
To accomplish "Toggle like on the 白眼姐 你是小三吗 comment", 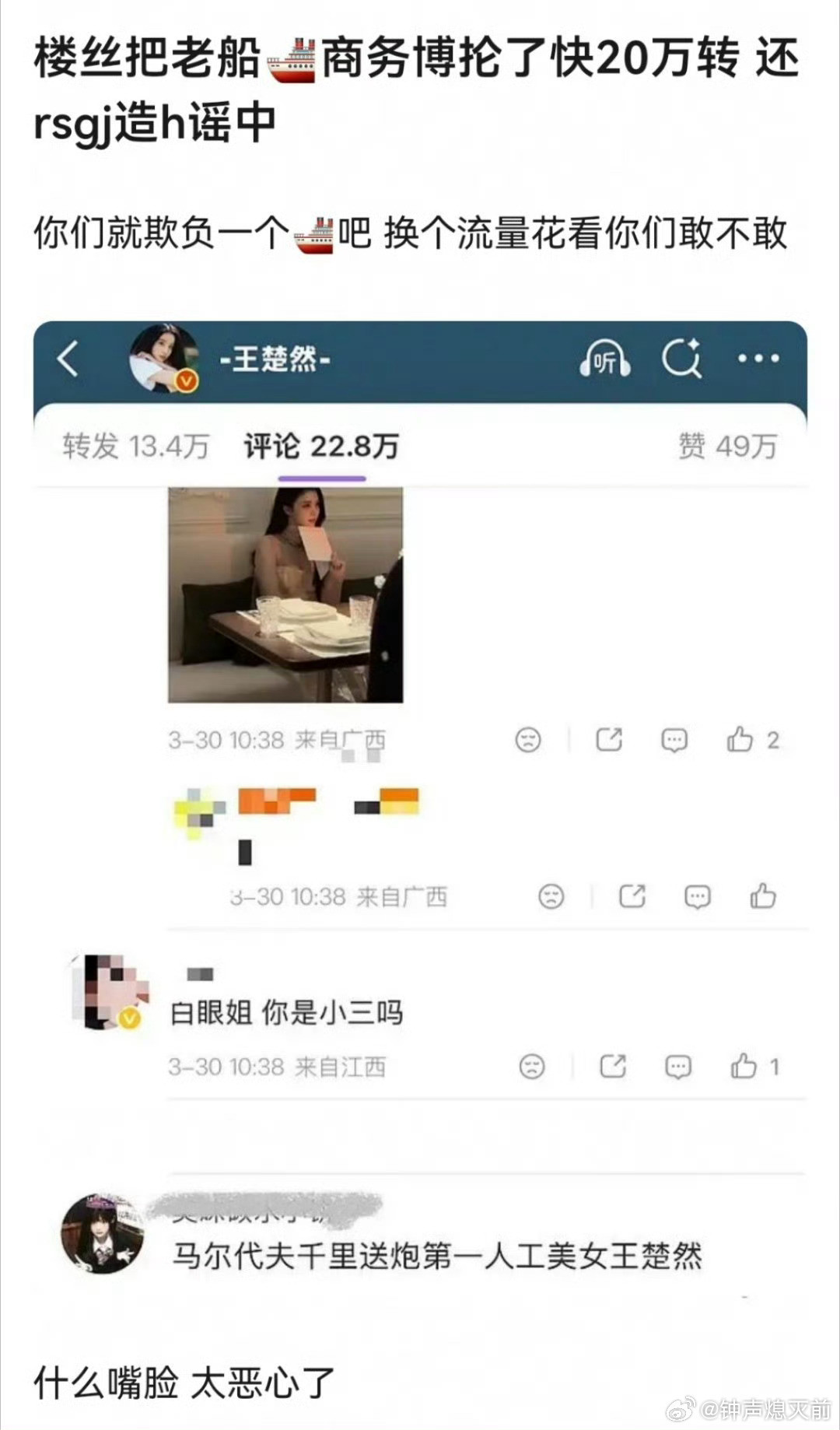I will (x=744, y=1067).
